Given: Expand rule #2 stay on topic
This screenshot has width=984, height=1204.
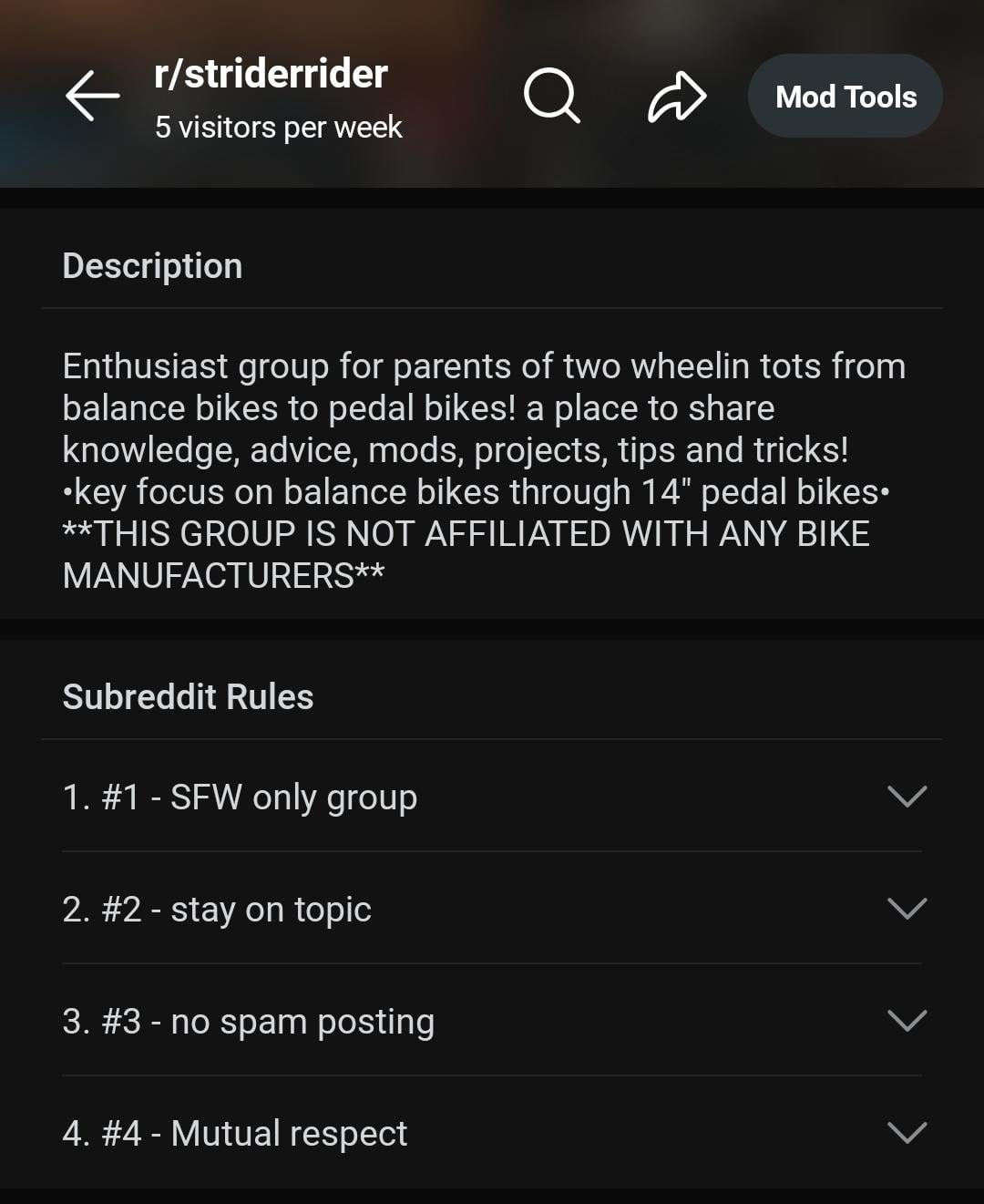Looking at the screenshot, I should pyautogui.click(x=906, y=909).
